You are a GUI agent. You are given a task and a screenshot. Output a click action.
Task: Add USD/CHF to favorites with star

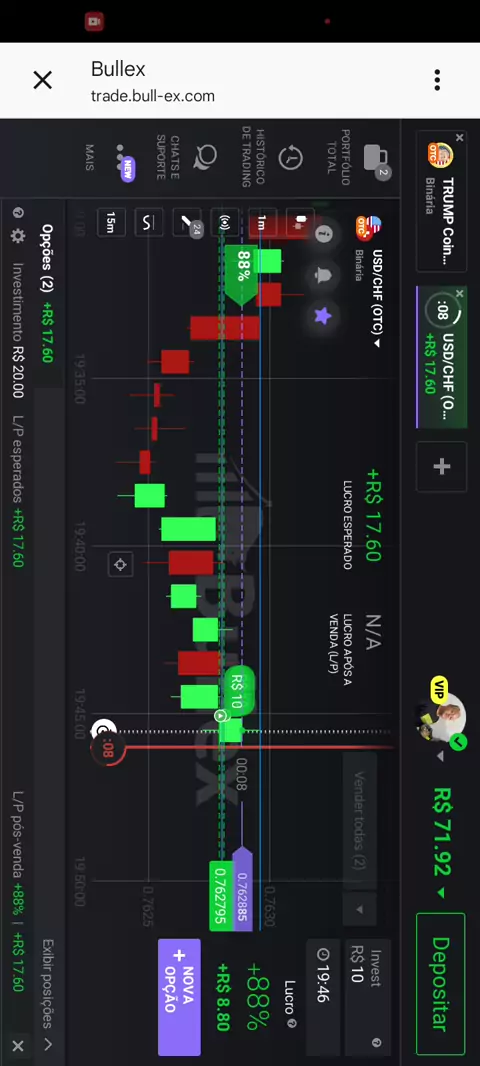coord(323,315)
